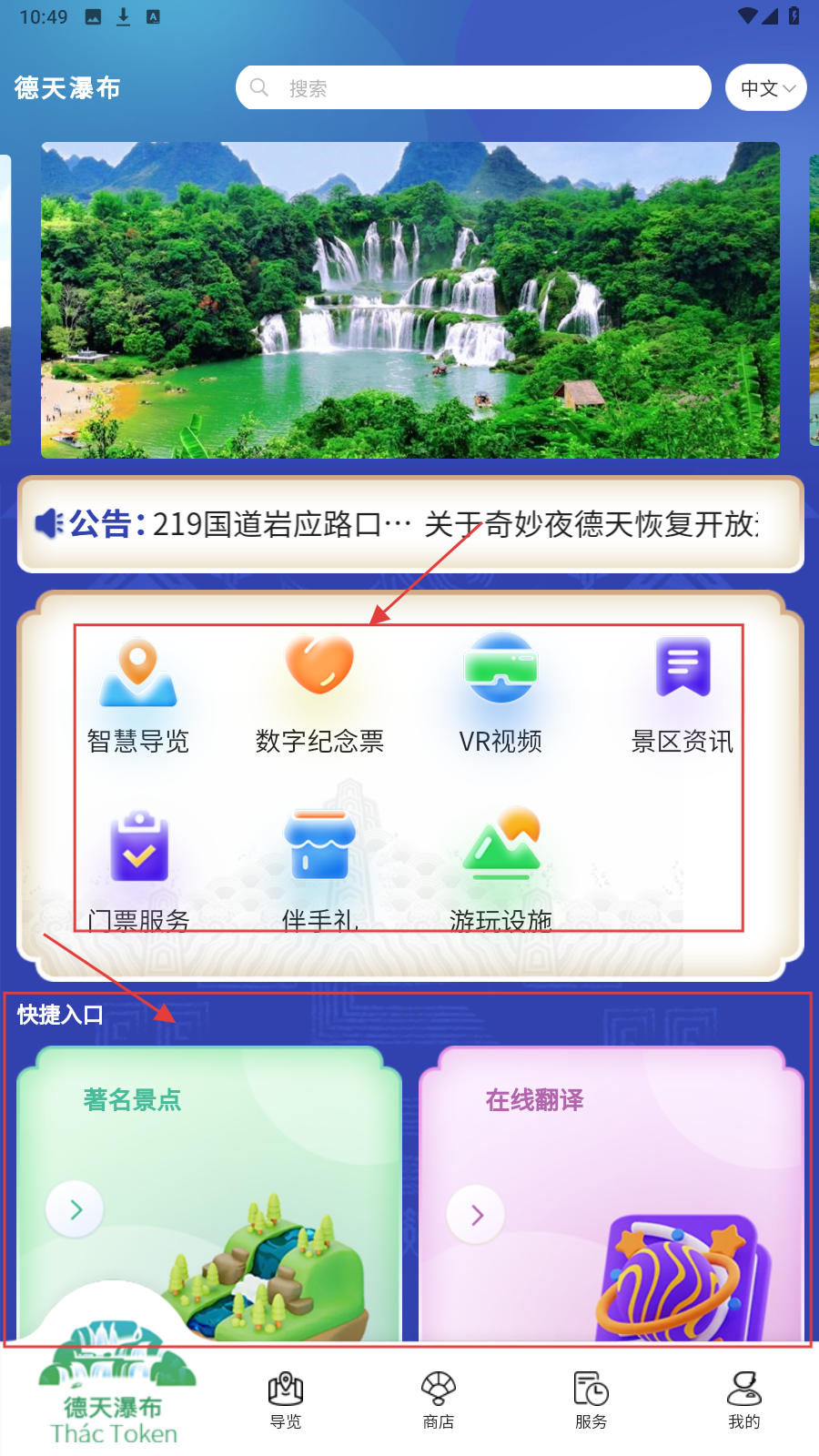Switch to the 我的 tab
This screenshot has height=1456, width=819.
coord(744,1400)
